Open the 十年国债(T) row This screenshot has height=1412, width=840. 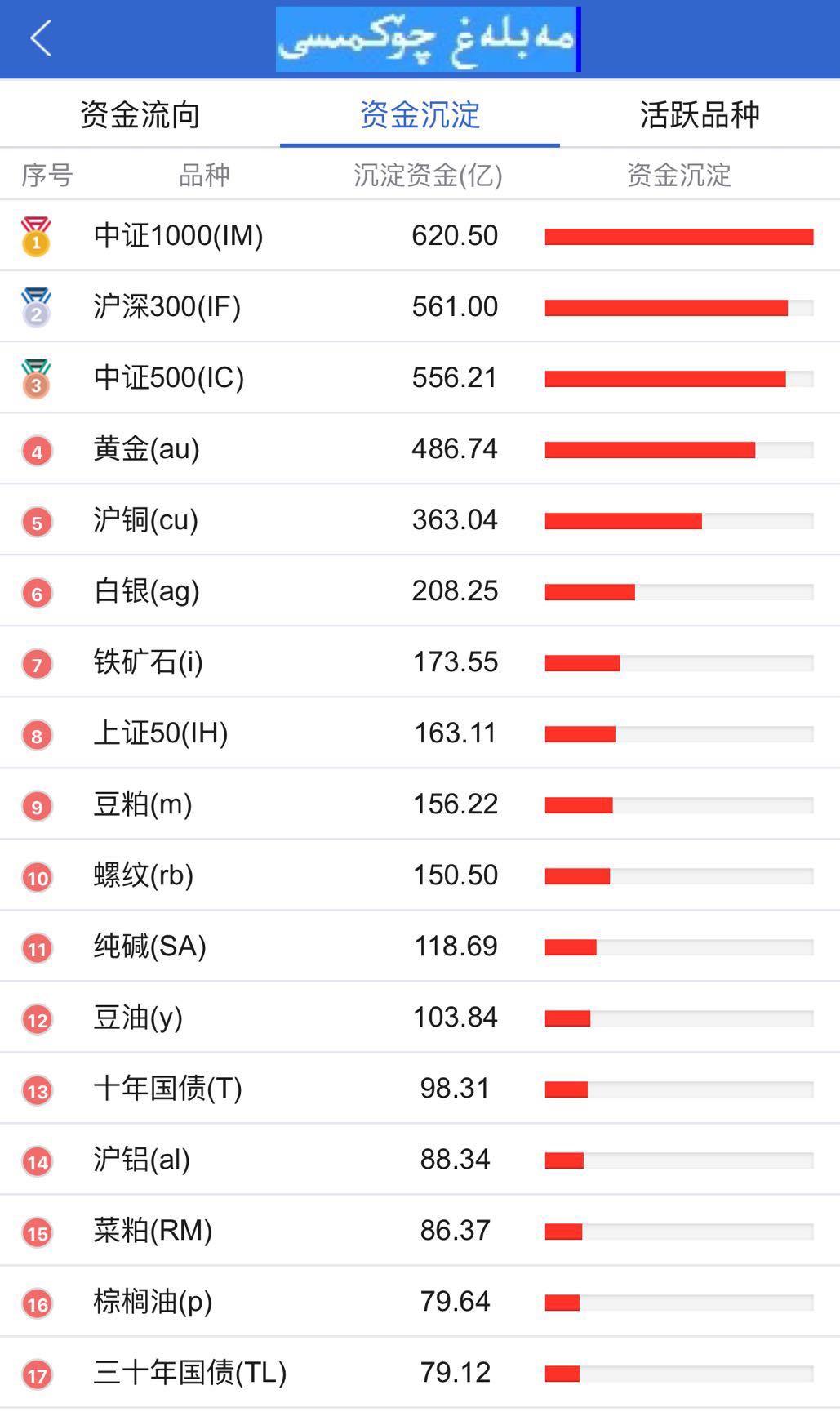pyautogui.click(x=168, y=1089)
